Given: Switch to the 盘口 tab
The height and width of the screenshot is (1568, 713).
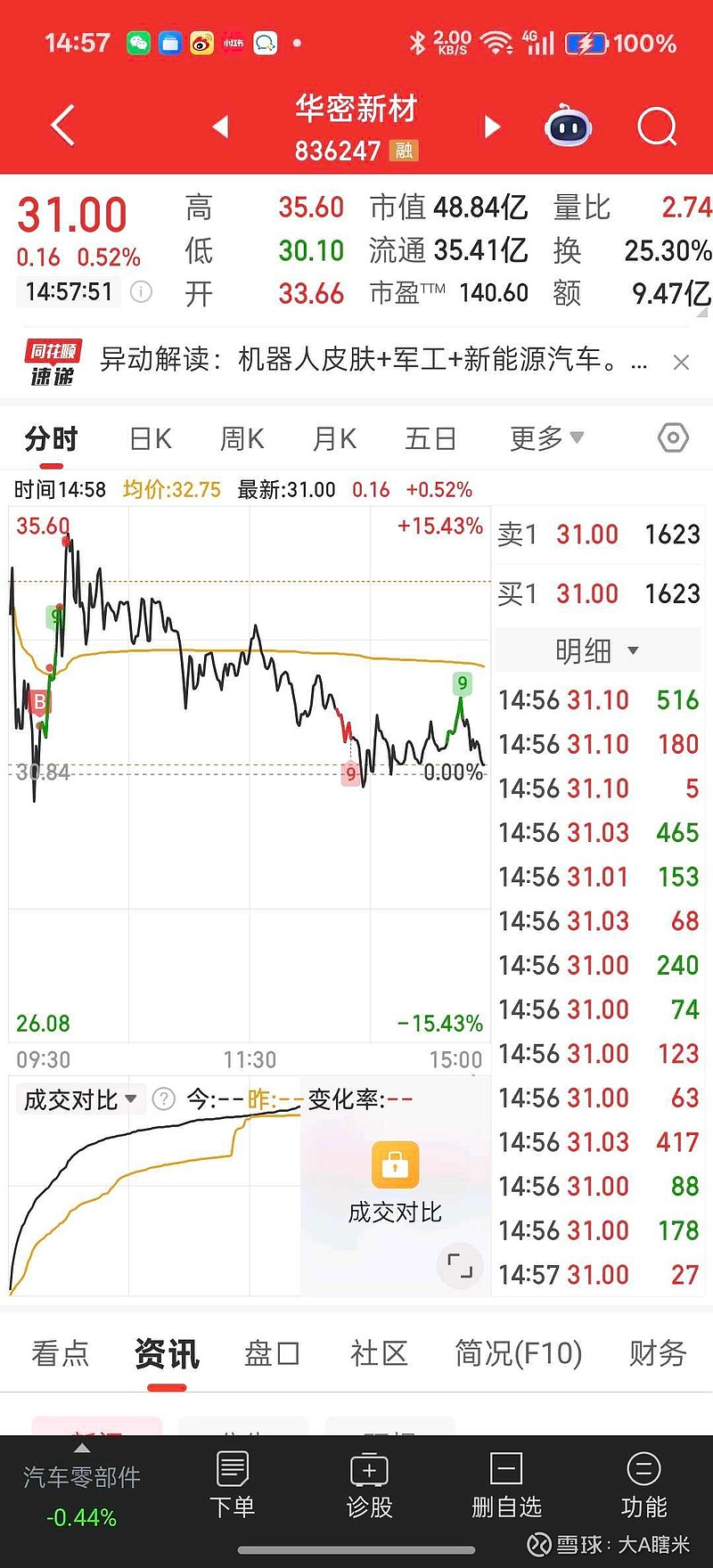Looking at the screenshot, I should tap(272, 1353).
